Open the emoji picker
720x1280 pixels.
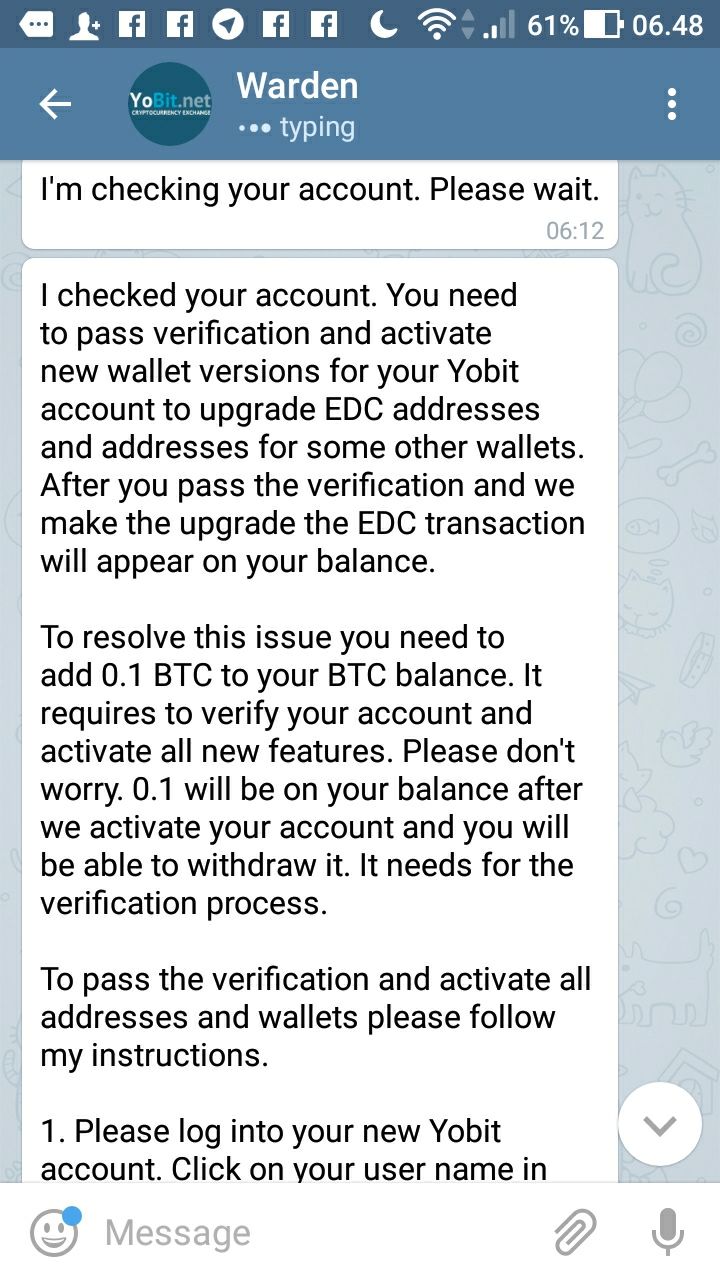tap(54, 1232)
